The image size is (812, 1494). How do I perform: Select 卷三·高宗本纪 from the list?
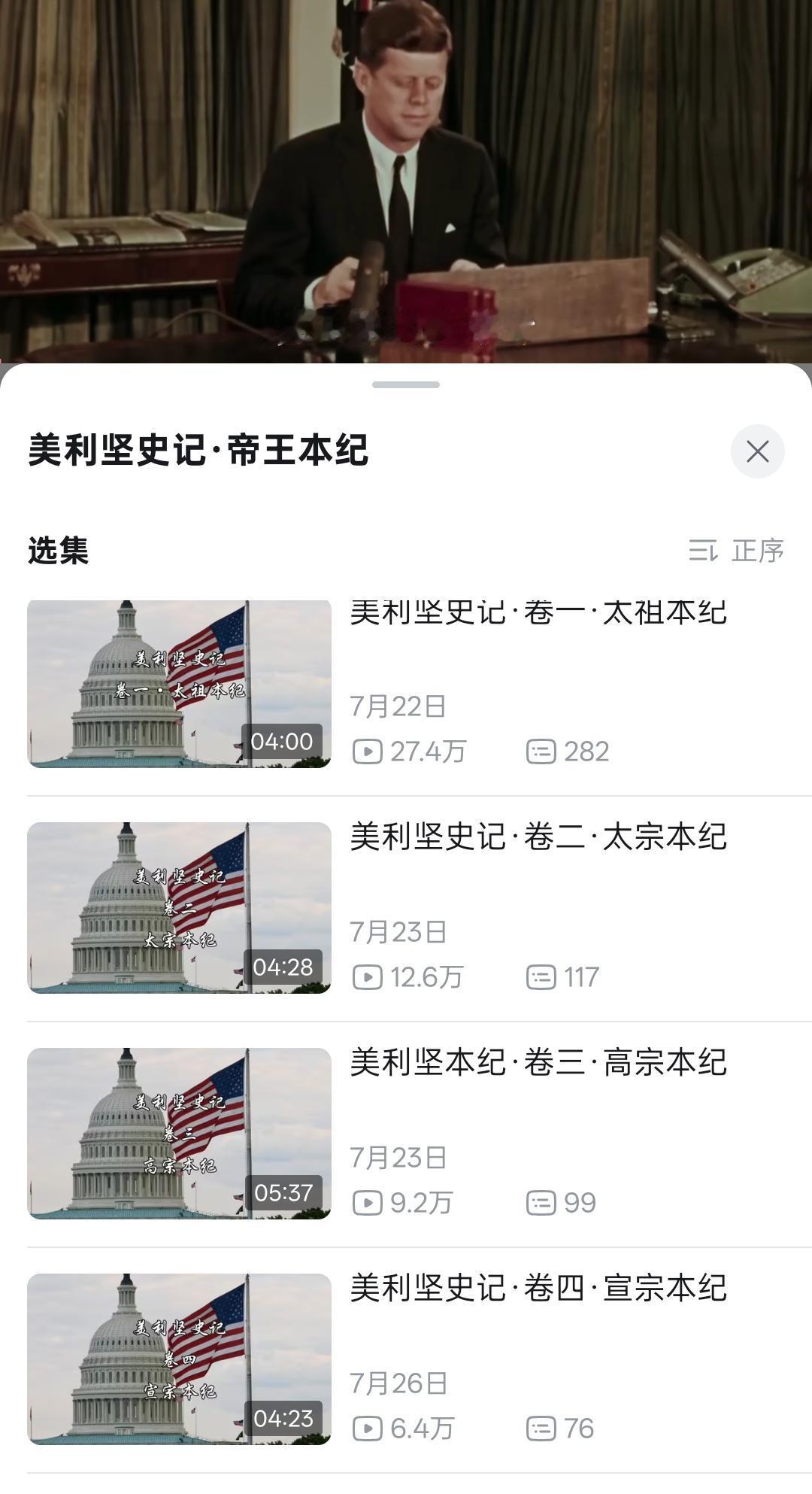coord(179,1134)
